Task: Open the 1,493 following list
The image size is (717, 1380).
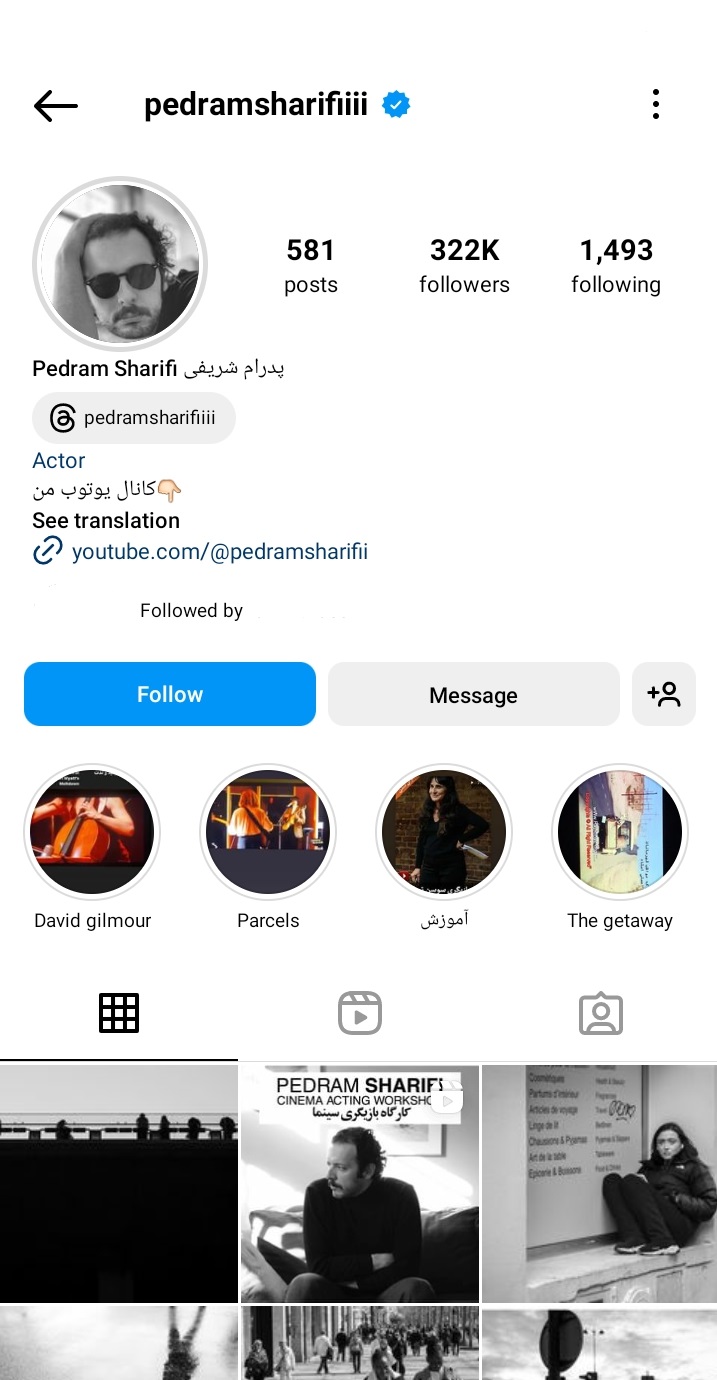Action: coord(616,265)
